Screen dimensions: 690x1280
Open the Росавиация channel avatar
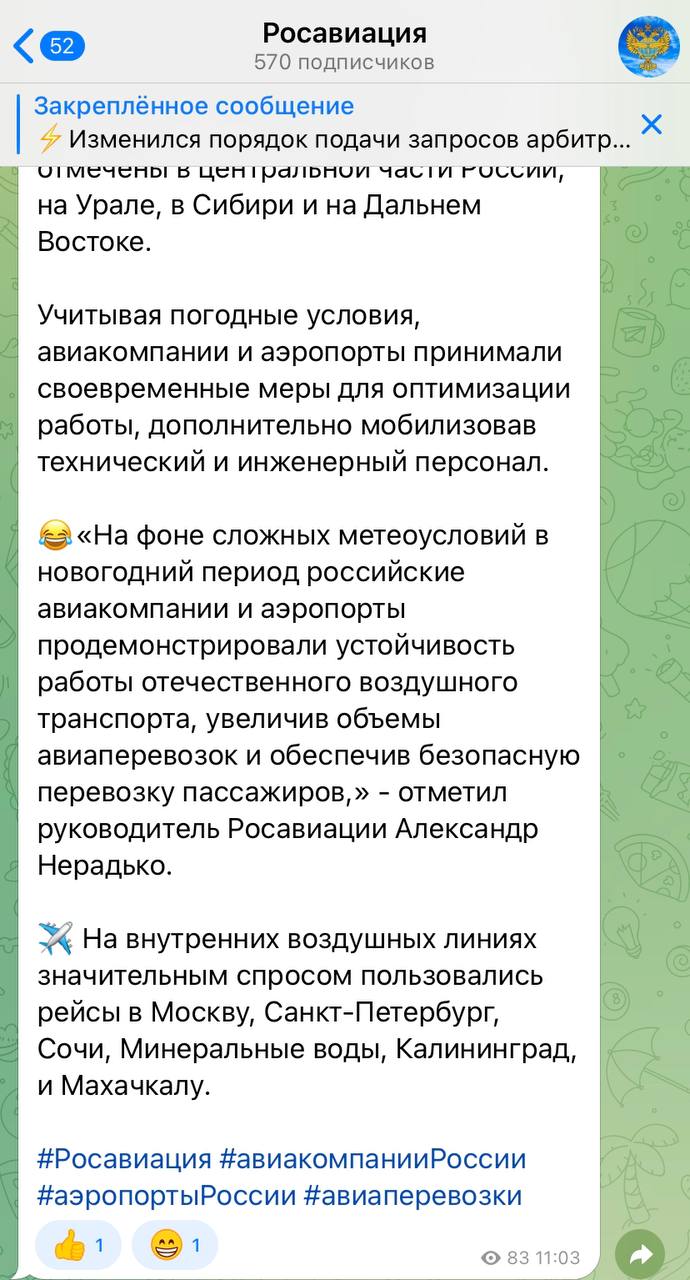[x=648, y=46]
